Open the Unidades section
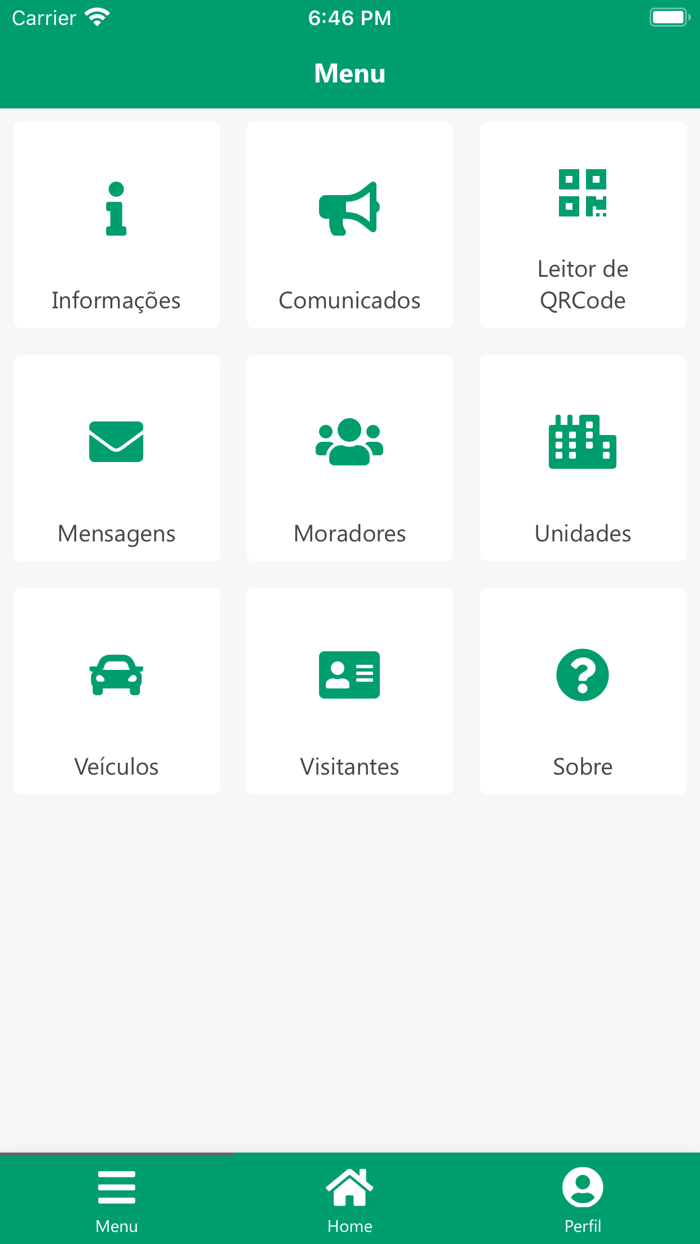 point(583,458)
